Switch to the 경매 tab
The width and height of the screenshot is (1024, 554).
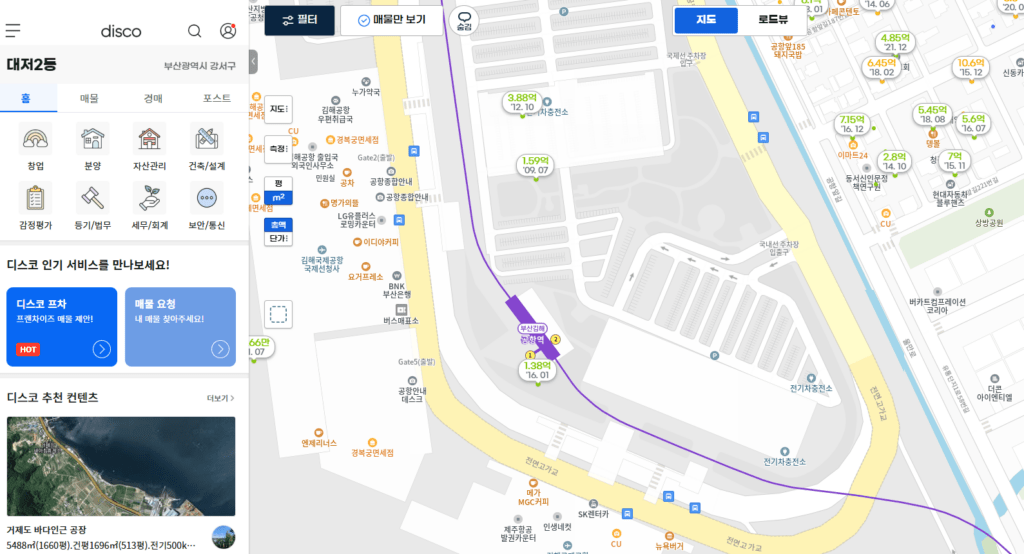coord(153,98)
